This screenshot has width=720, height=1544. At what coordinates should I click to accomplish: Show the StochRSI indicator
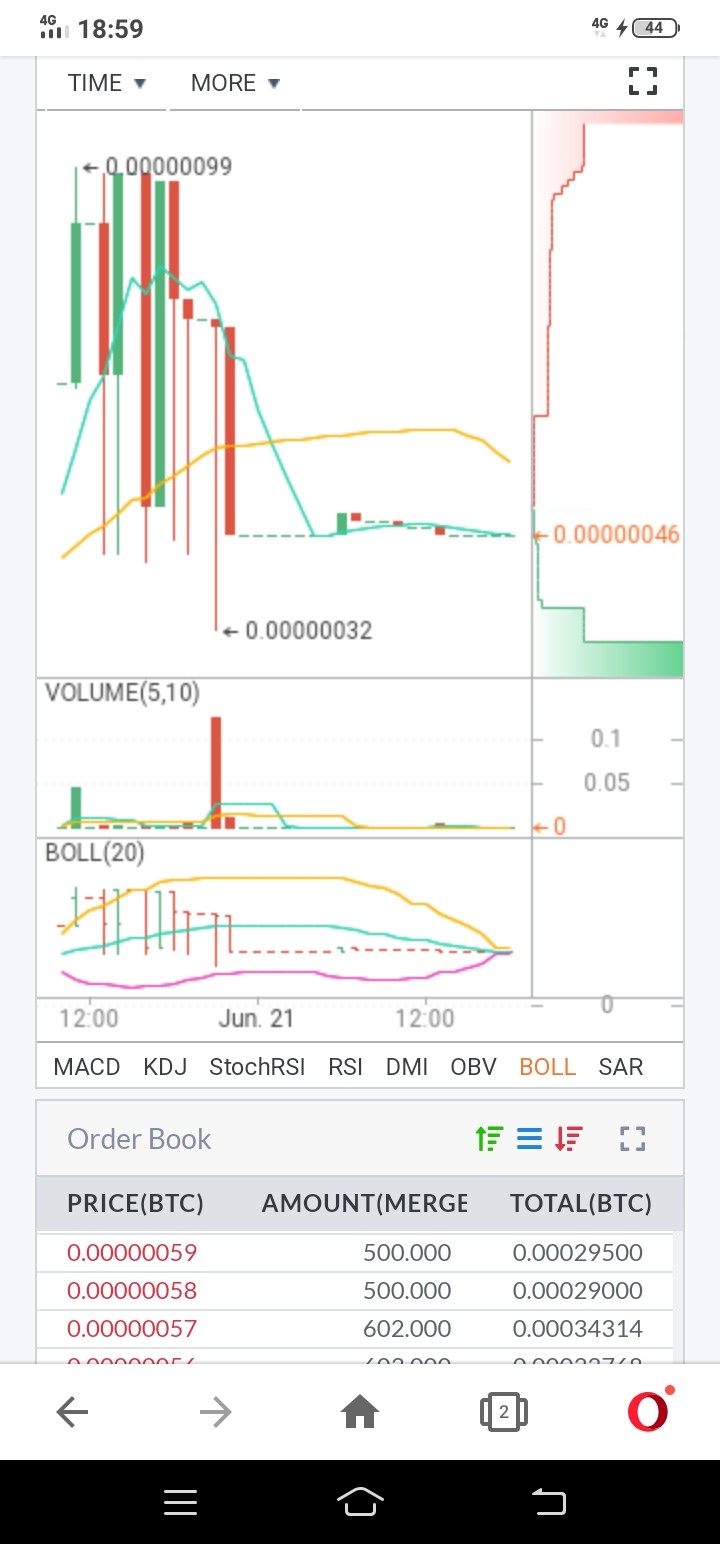click(x=257, y=1067)
